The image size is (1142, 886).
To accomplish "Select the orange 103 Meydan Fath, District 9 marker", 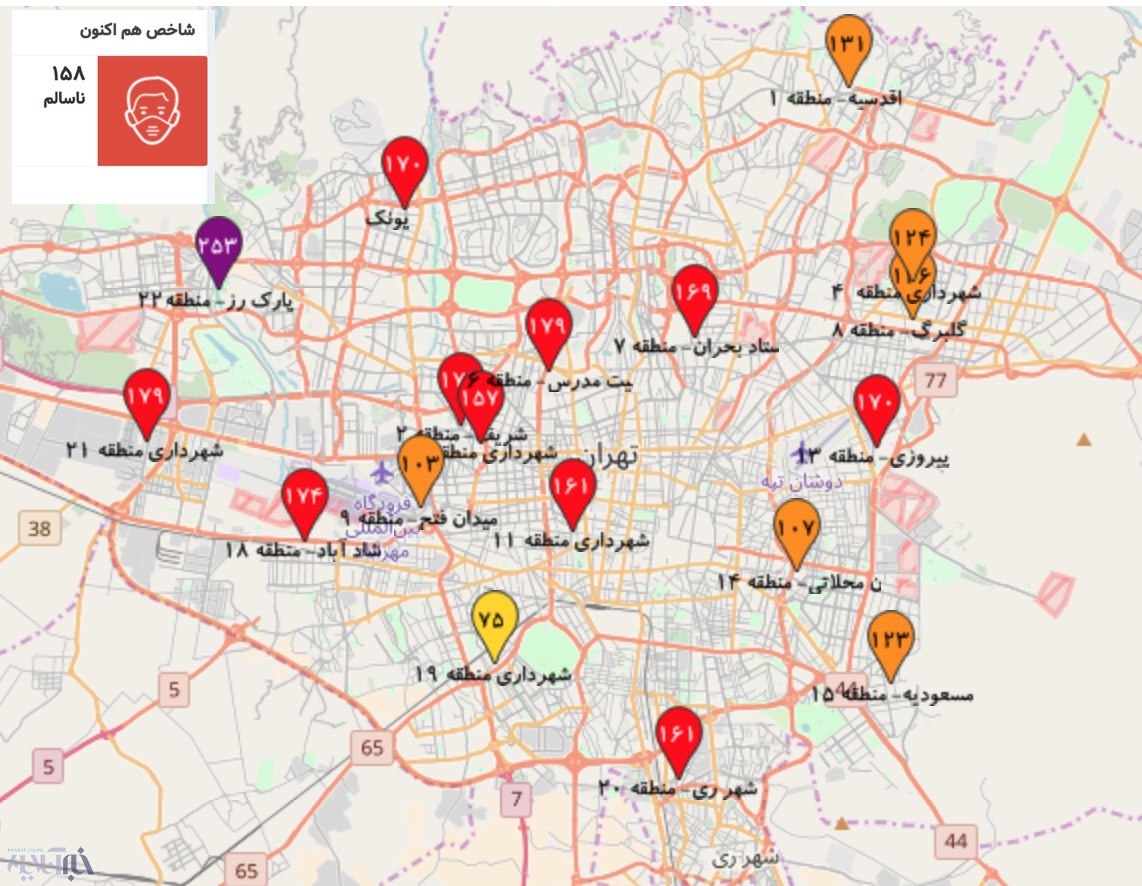I will (x=421, y=463).
